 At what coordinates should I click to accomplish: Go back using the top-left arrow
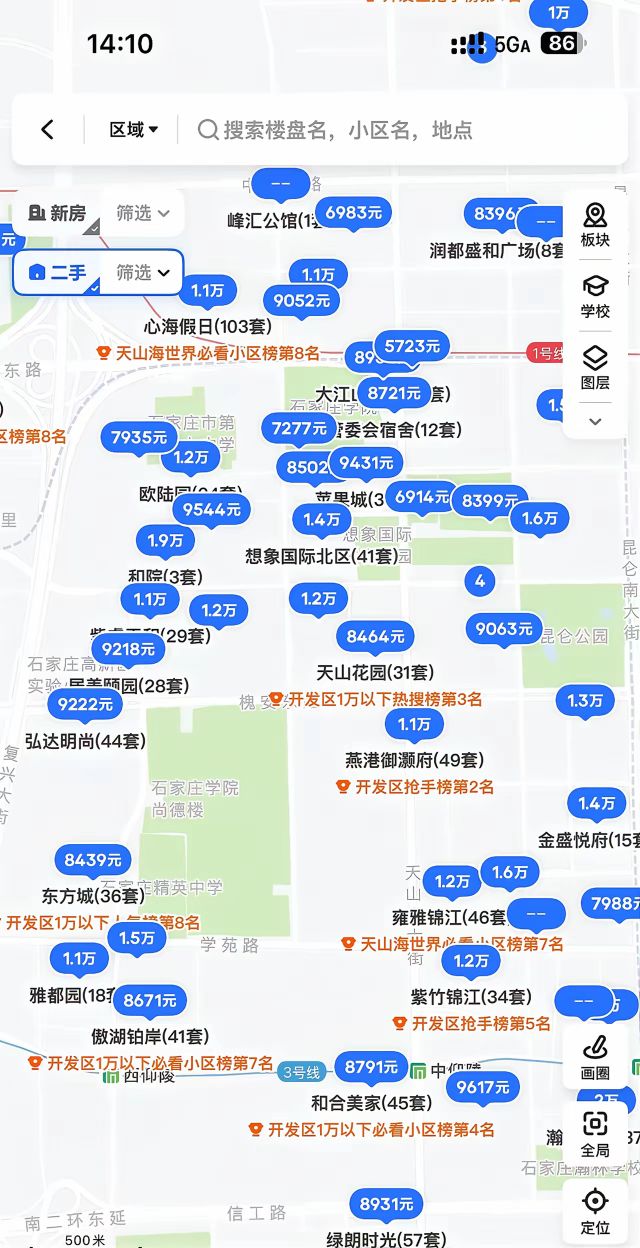coord(47,130)
